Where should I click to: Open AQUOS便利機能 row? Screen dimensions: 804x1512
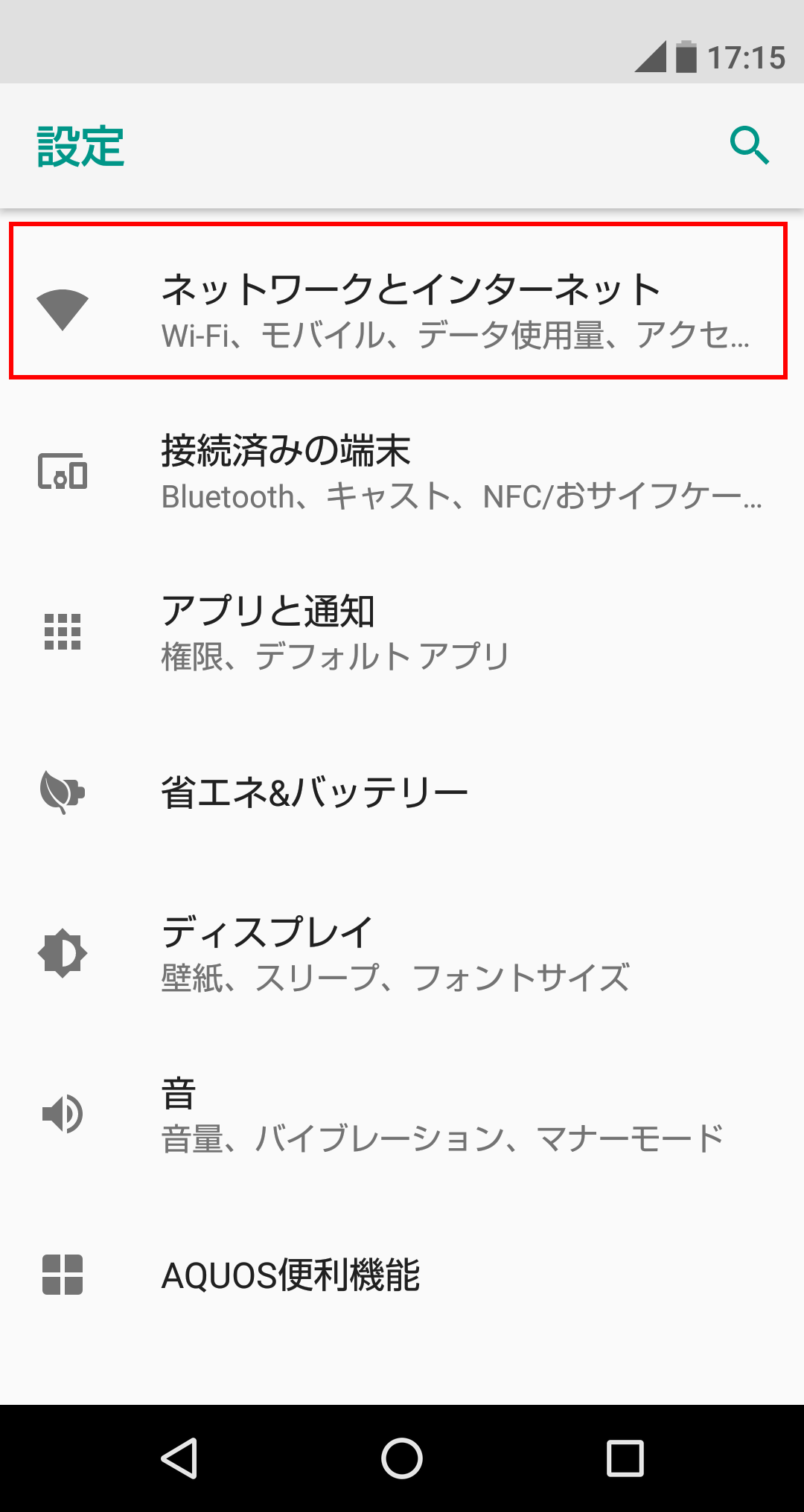click(x=402, y=1275)
